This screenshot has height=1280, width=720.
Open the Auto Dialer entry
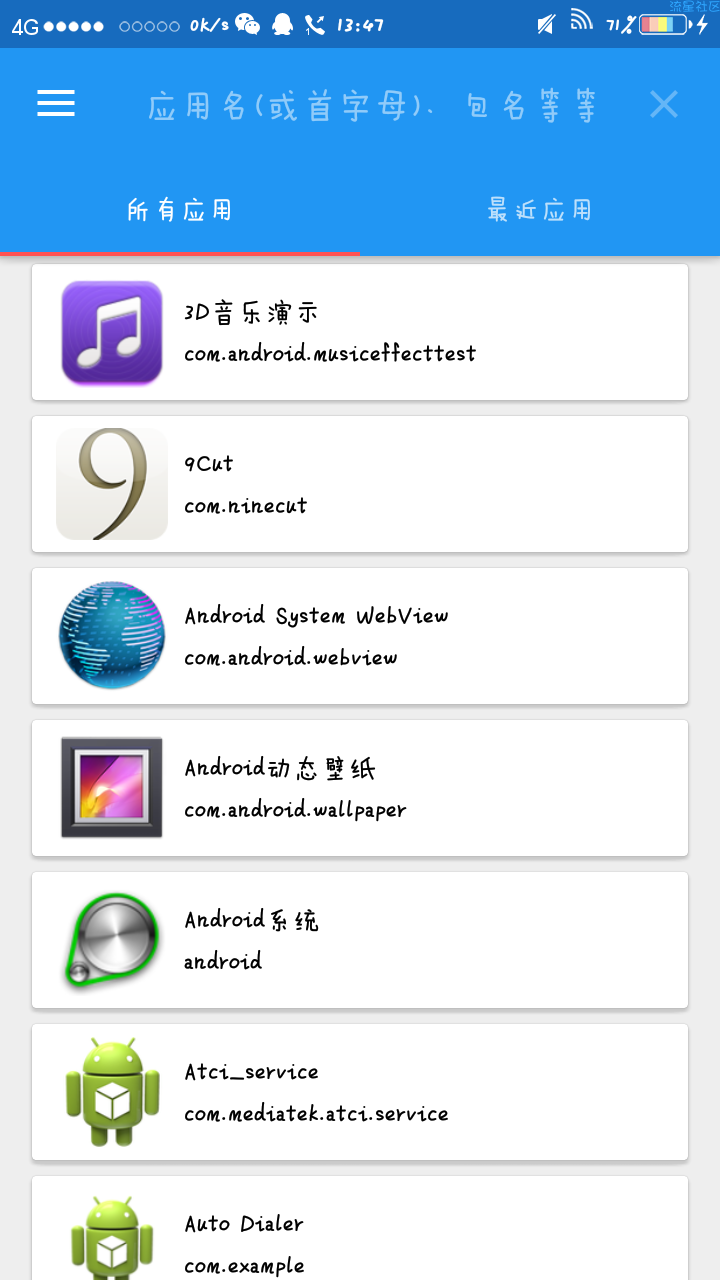tap(360, 1228)
